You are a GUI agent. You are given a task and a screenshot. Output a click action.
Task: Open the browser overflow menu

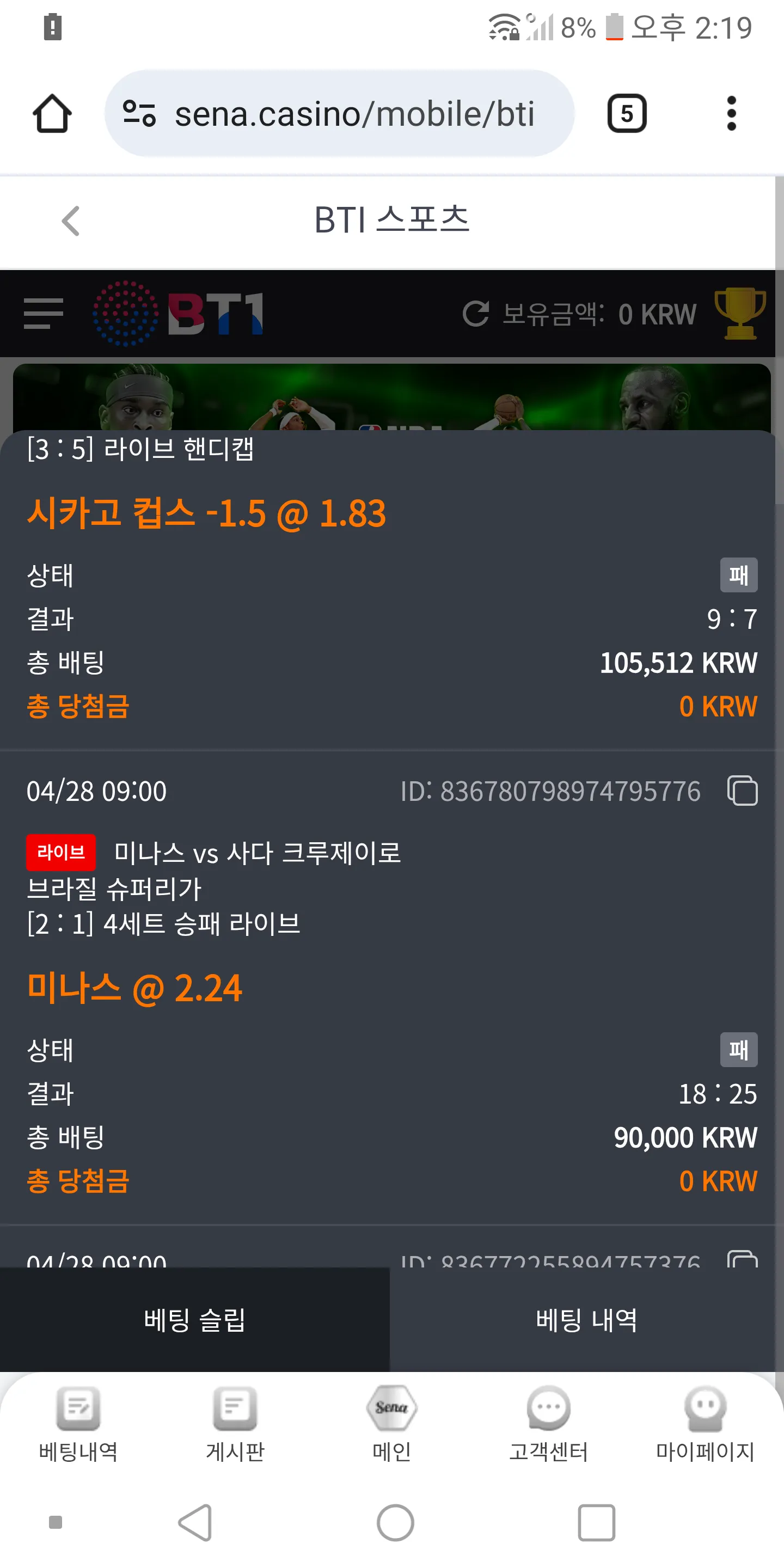(x=731, y=113)
